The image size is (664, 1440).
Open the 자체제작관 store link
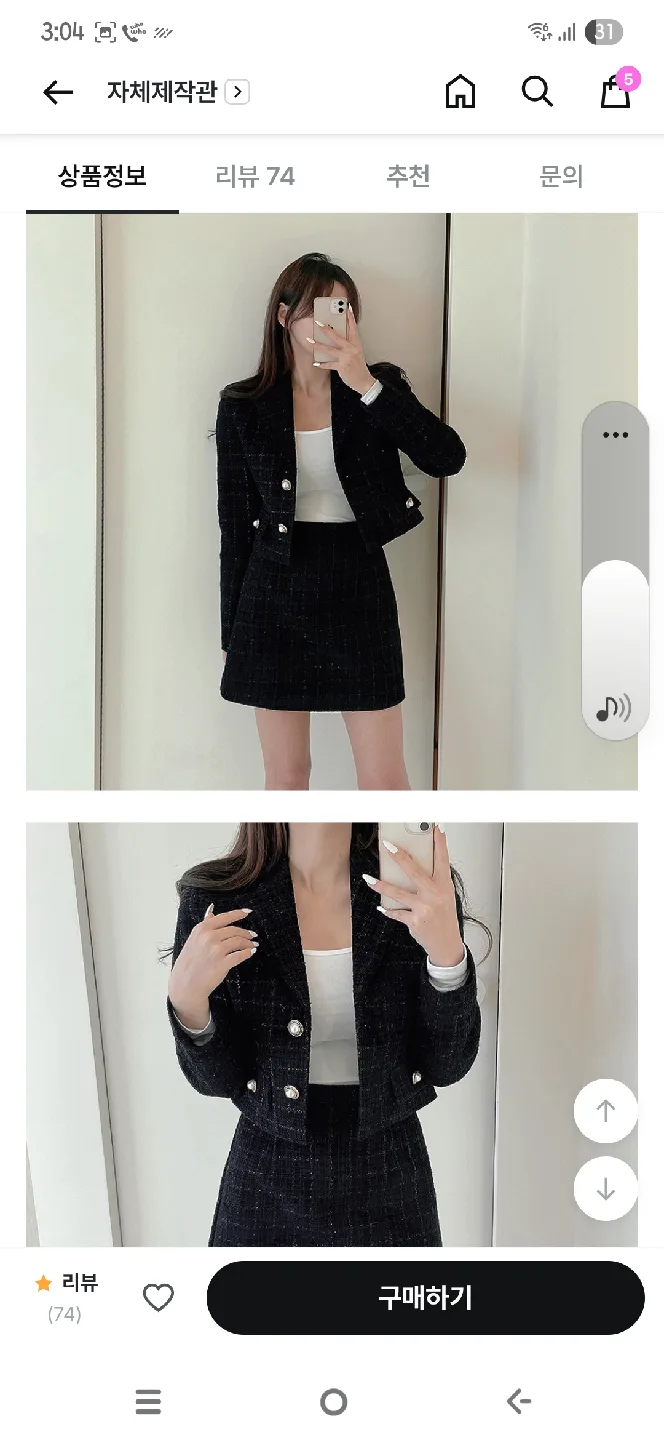pyautogui.click(x=177, y=92)
